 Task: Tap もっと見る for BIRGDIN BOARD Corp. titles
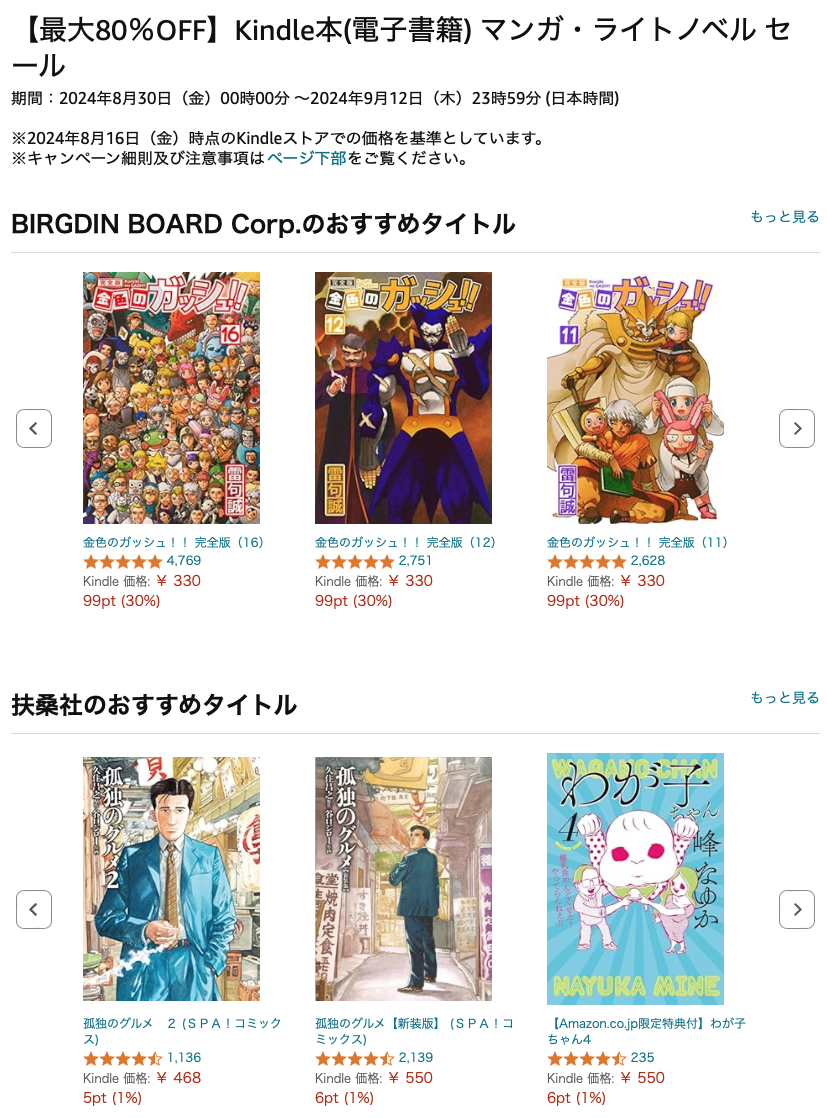pos(784,217)
